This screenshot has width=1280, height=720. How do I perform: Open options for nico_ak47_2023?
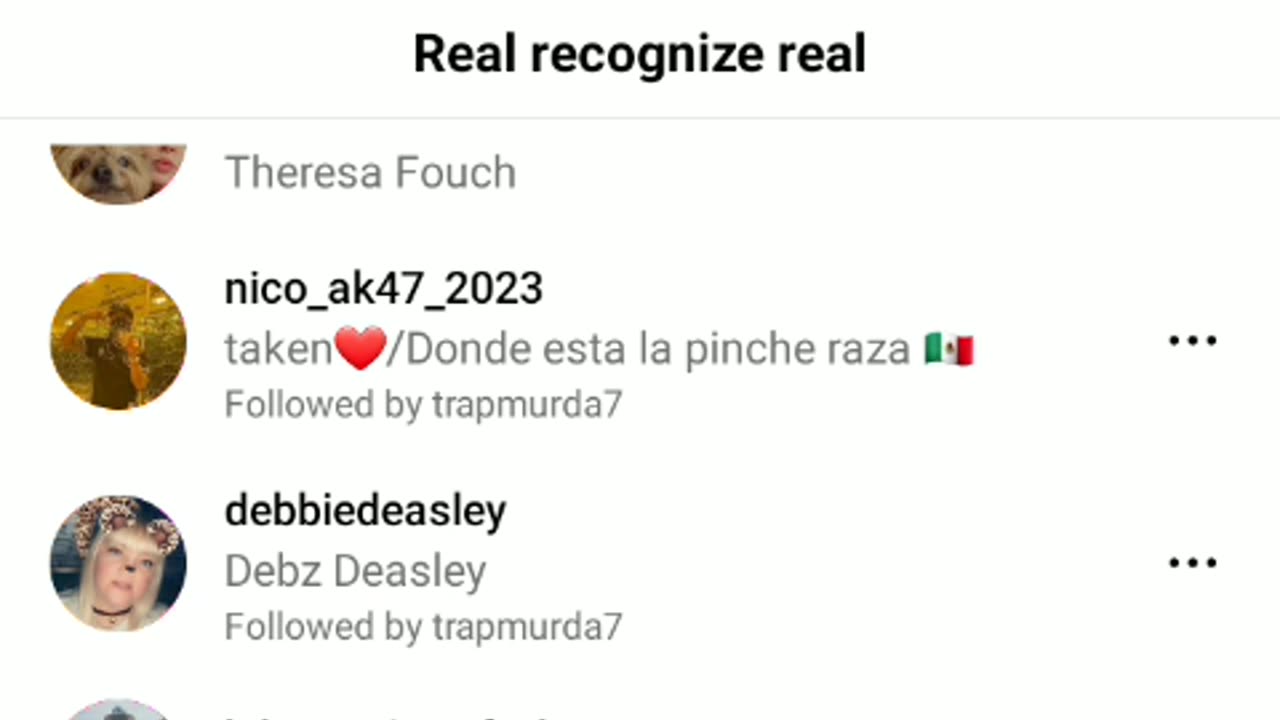tap(1192, 341)
